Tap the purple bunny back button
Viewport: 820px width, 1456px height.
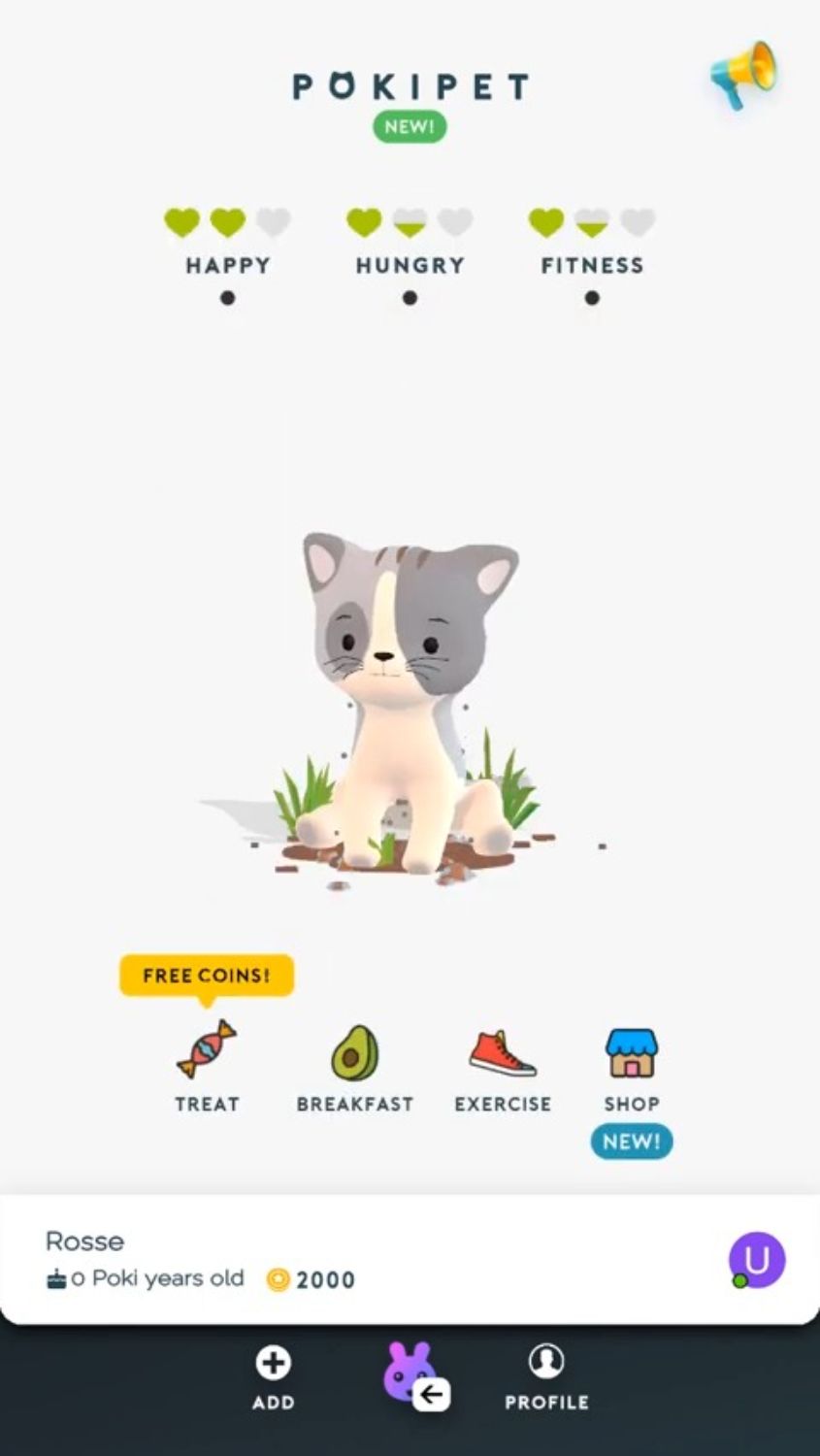coord(414,1374)
